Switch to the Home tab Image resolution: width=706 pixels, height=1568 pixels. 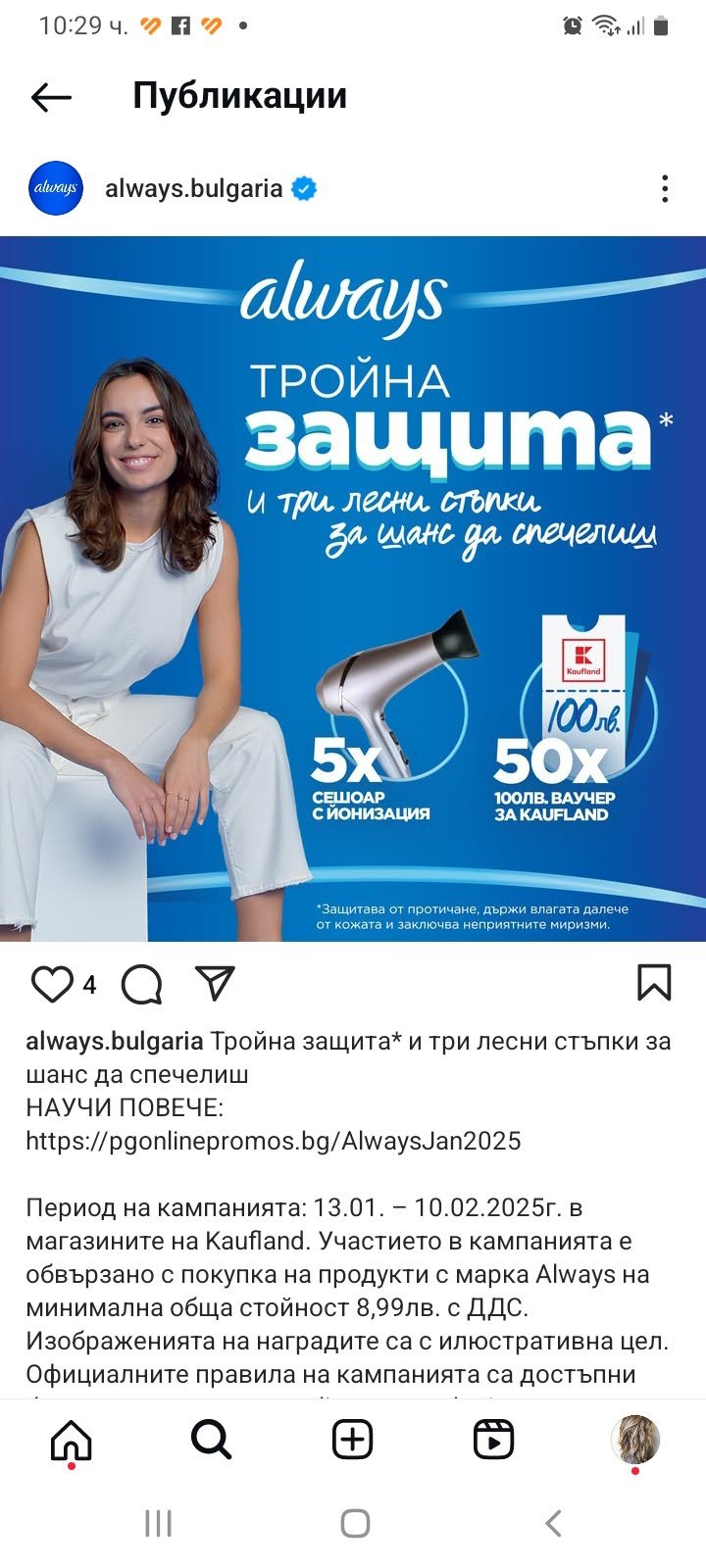[x=71, y=1440]
